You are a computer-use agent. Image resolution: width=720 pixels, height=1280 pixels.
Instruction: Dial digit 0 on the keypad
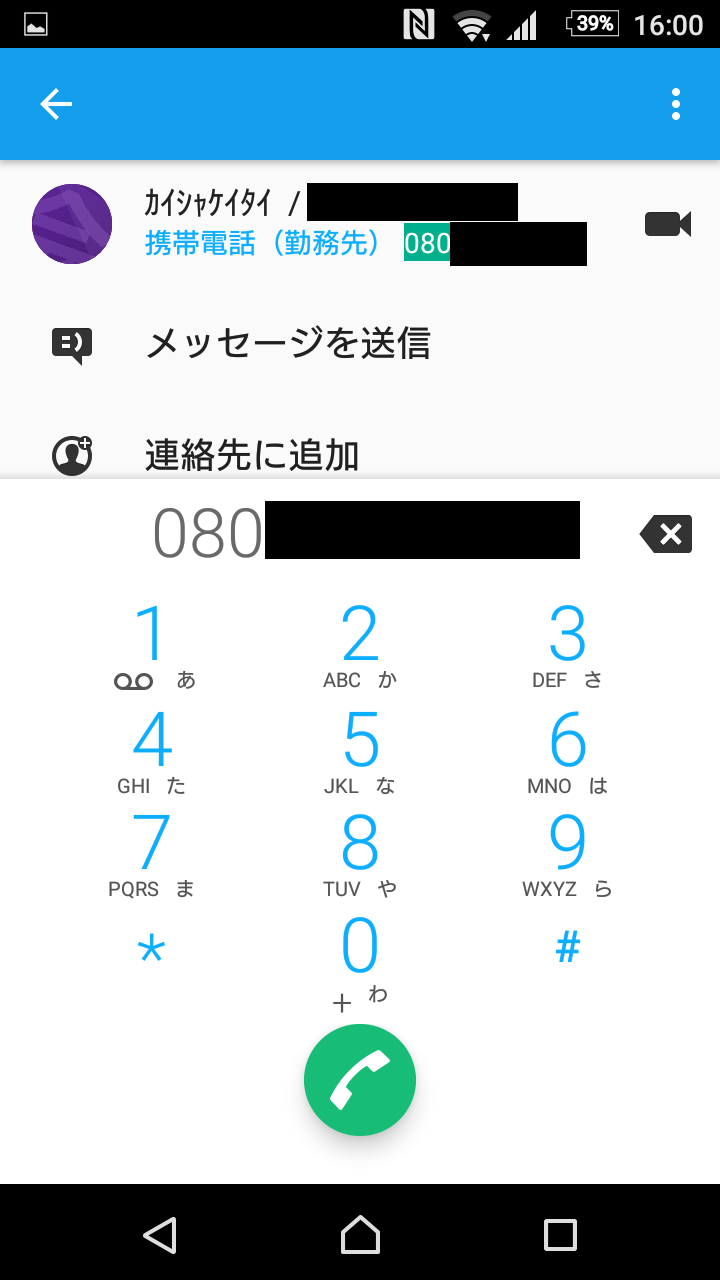click(x=360, y=960)
